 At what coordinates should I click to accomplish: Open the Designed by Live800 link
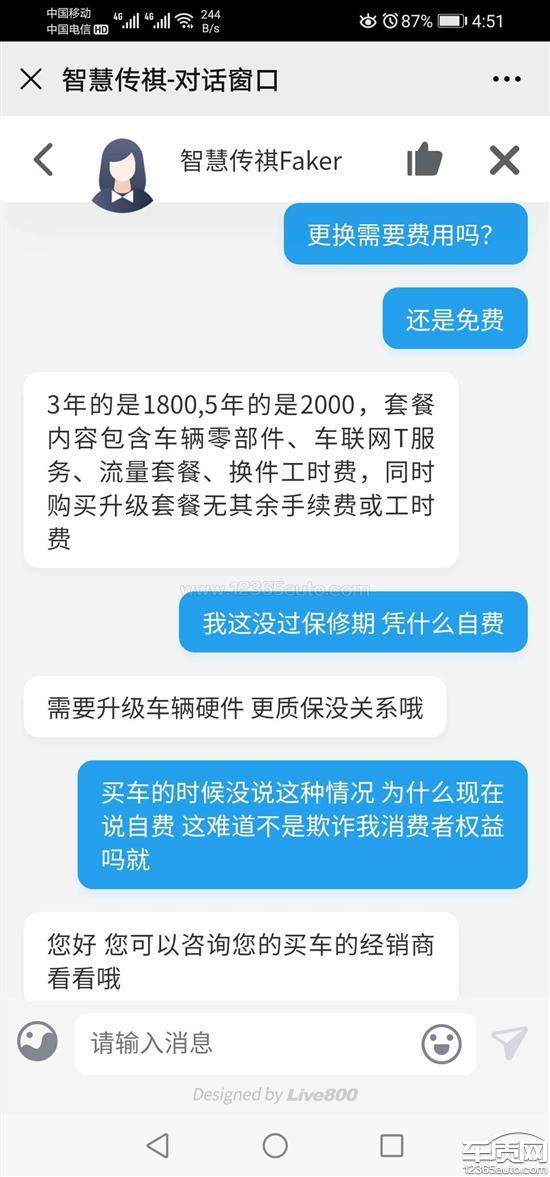(x=275, y=1094)
